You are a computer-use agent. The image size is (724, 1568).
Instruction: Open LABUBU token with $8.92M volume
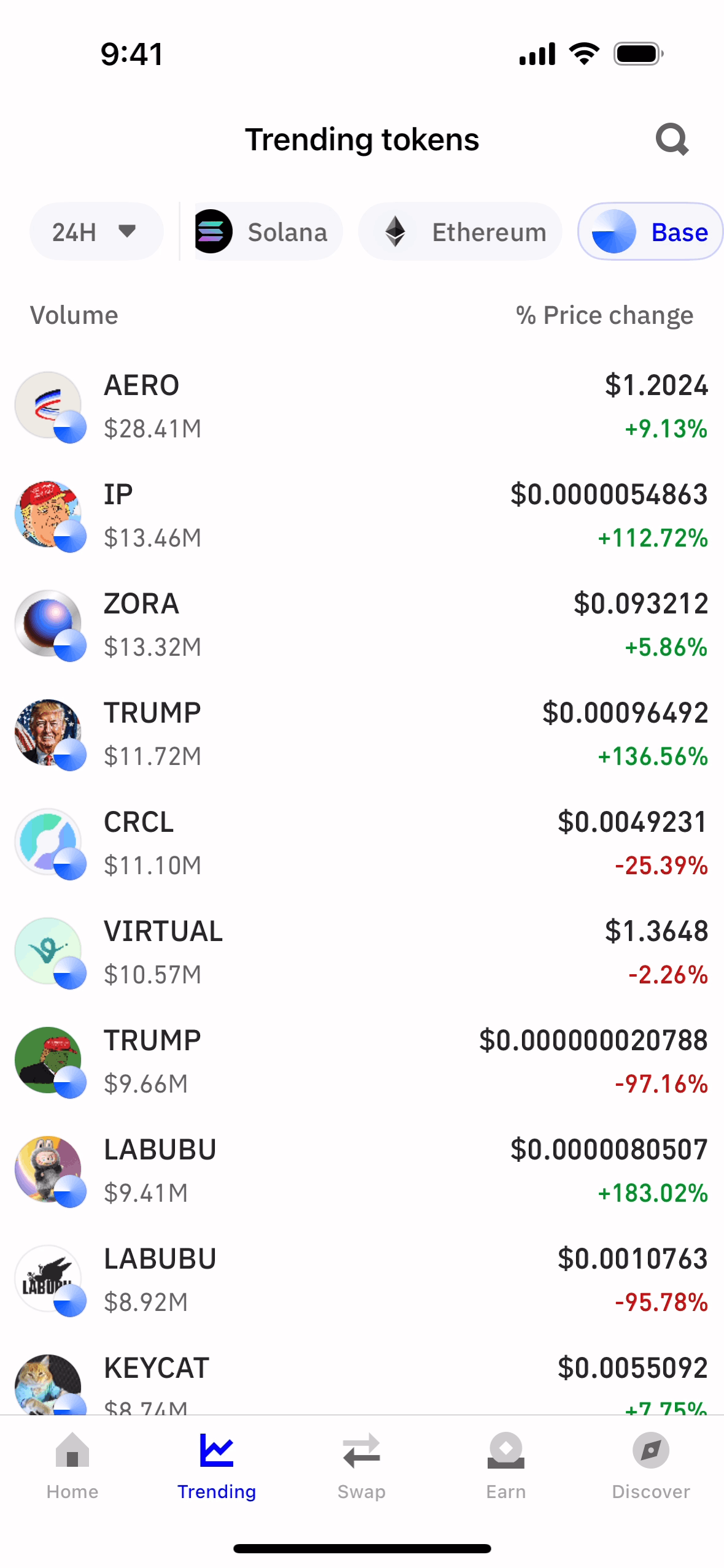(362, 1280)
